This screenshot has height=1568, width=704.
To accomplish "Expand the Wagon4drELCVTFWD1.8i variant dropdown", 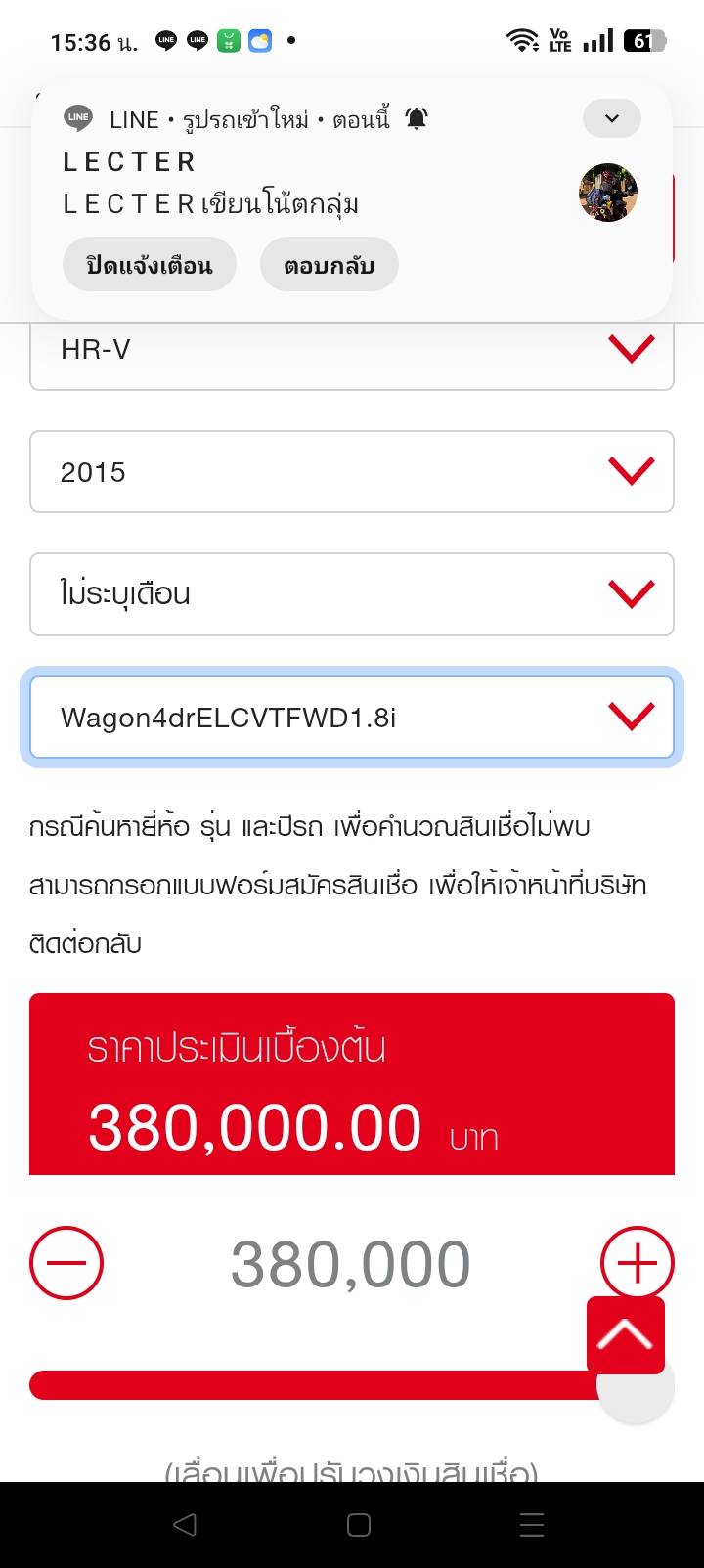I will 352,719.
